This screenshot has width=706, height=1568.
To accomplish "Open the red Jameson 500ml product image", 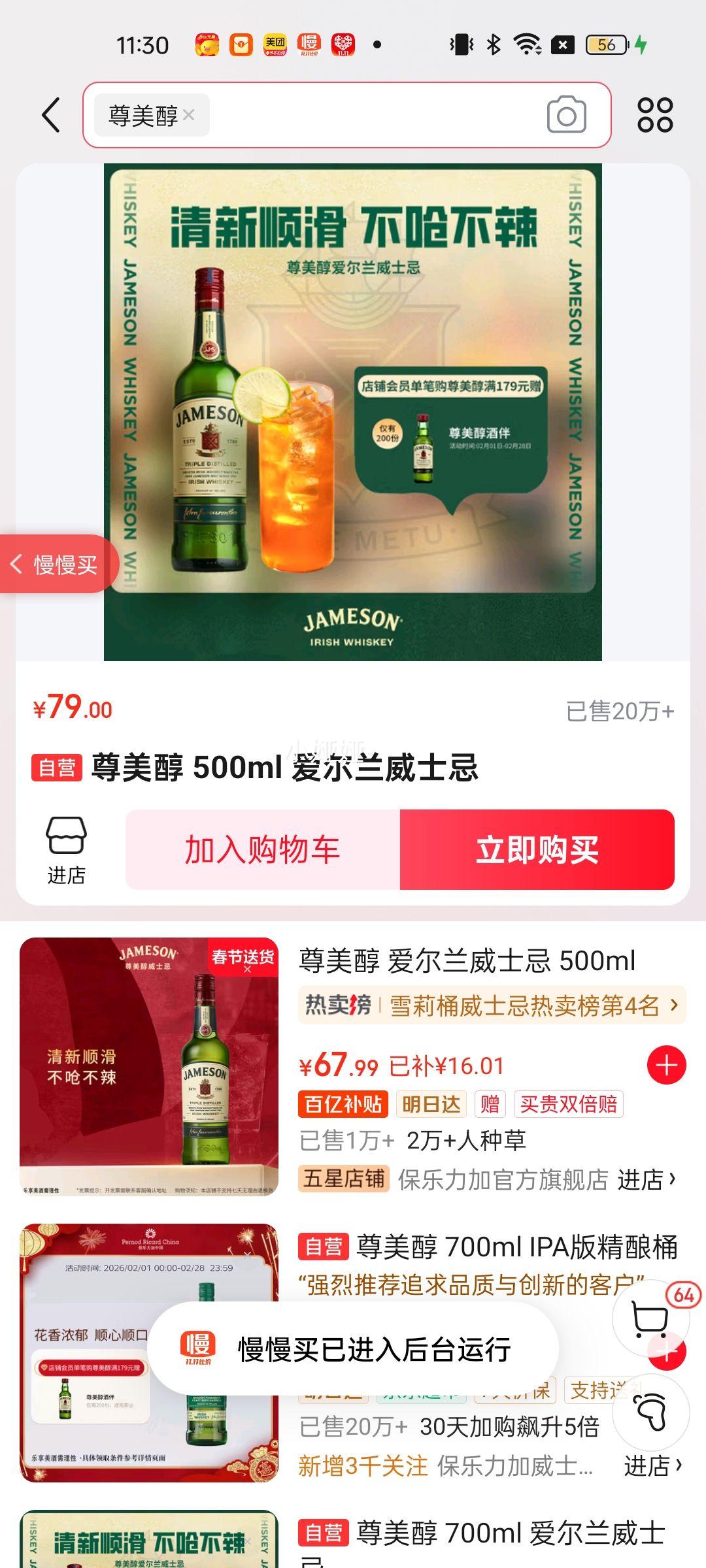I will [149, 1066].
